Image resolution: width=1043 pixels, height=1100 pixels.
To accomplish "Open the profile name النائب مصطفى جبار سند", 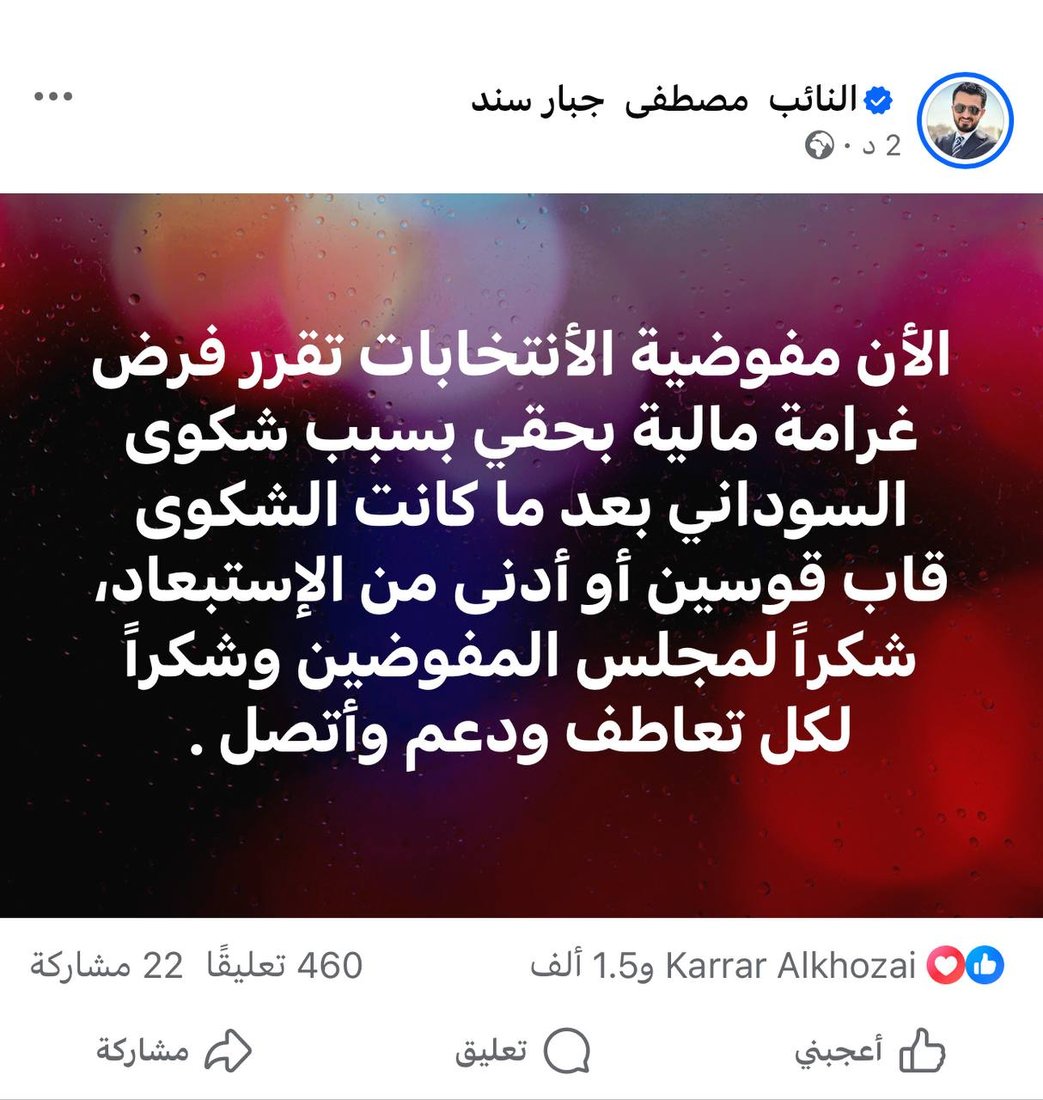I will tap(664, 100).
